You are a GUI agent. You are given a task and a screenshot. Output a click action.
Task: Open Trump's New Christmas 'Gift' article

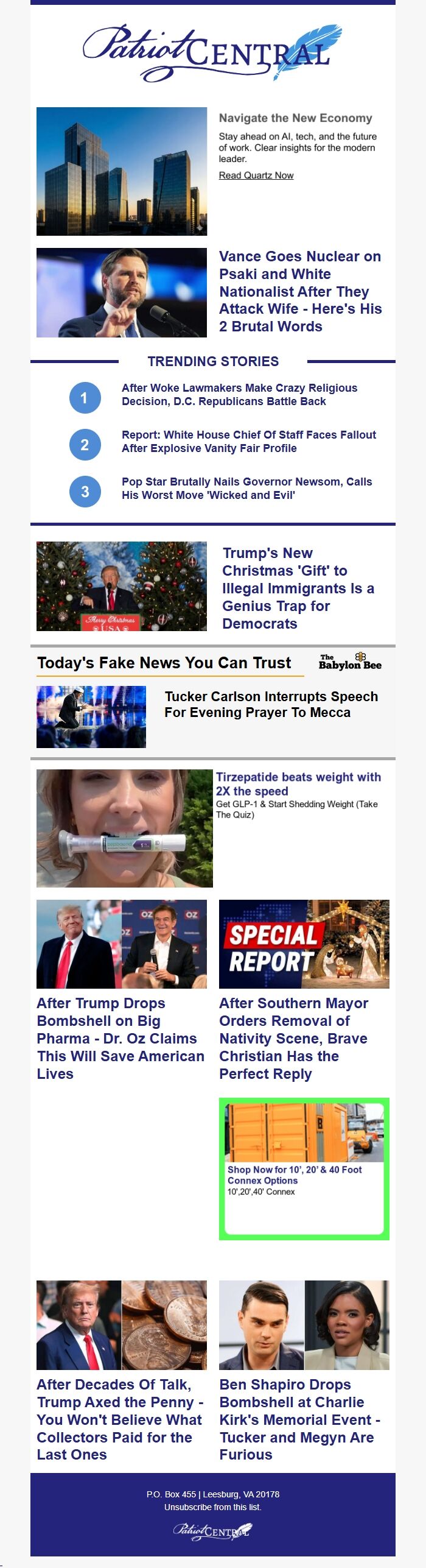(298, 588)
